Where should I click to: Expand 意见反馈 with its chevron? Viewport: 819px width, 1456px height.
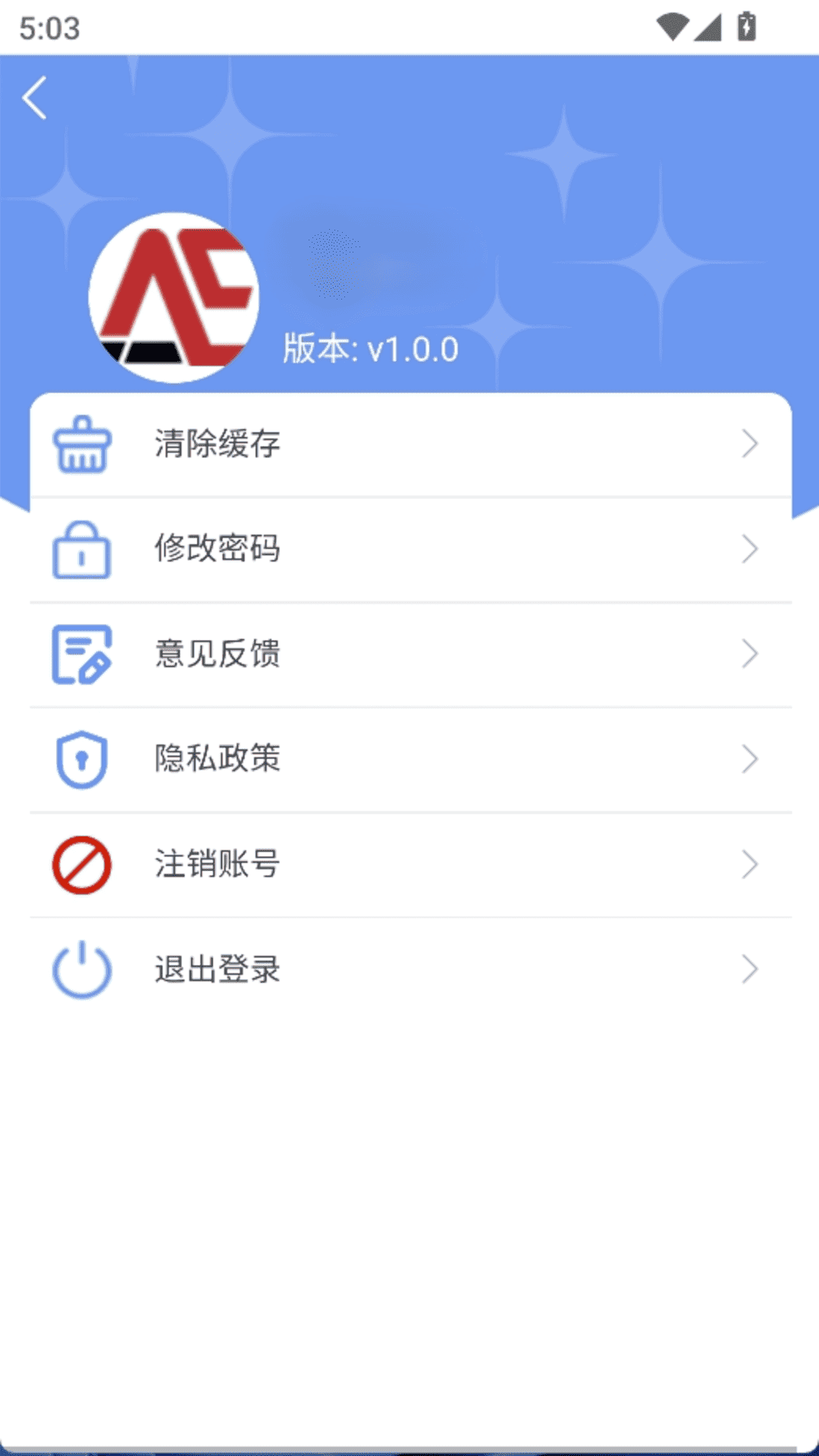(x=749, y=654)
